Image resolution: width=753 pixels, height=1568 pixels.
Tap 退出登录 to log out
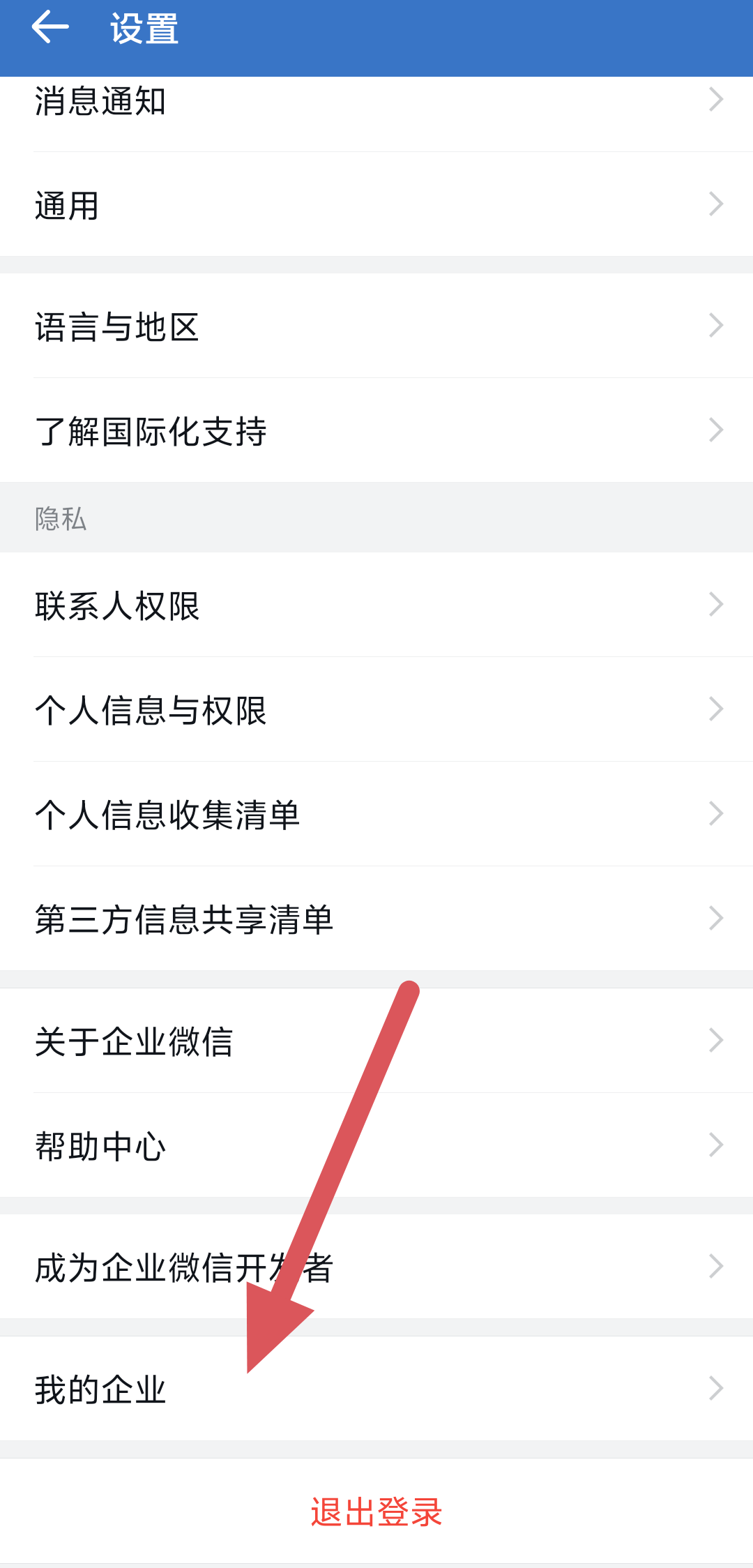[x=376, y=1512]
